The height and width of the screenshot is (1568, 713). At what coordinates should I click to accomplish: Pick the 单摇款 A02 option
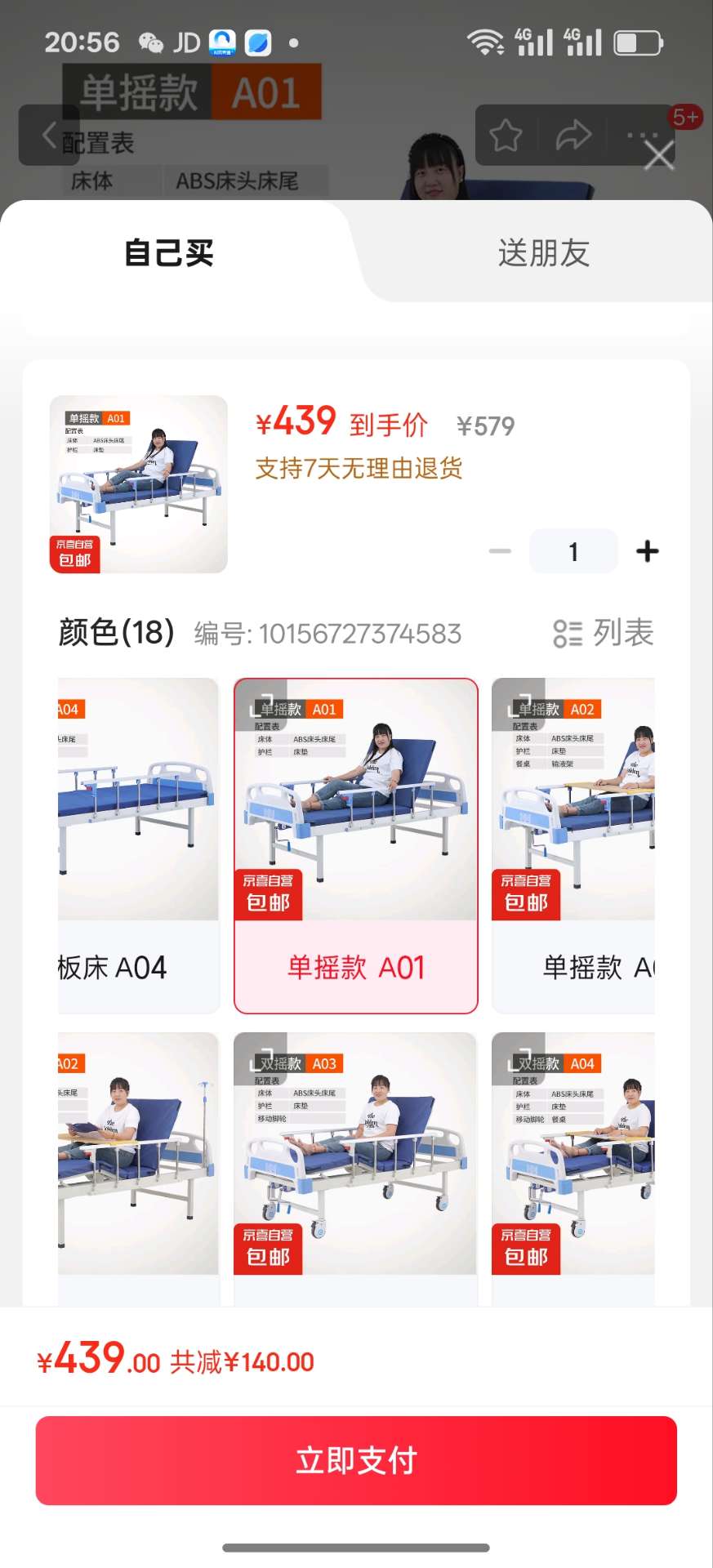click(x=573, y=845)
